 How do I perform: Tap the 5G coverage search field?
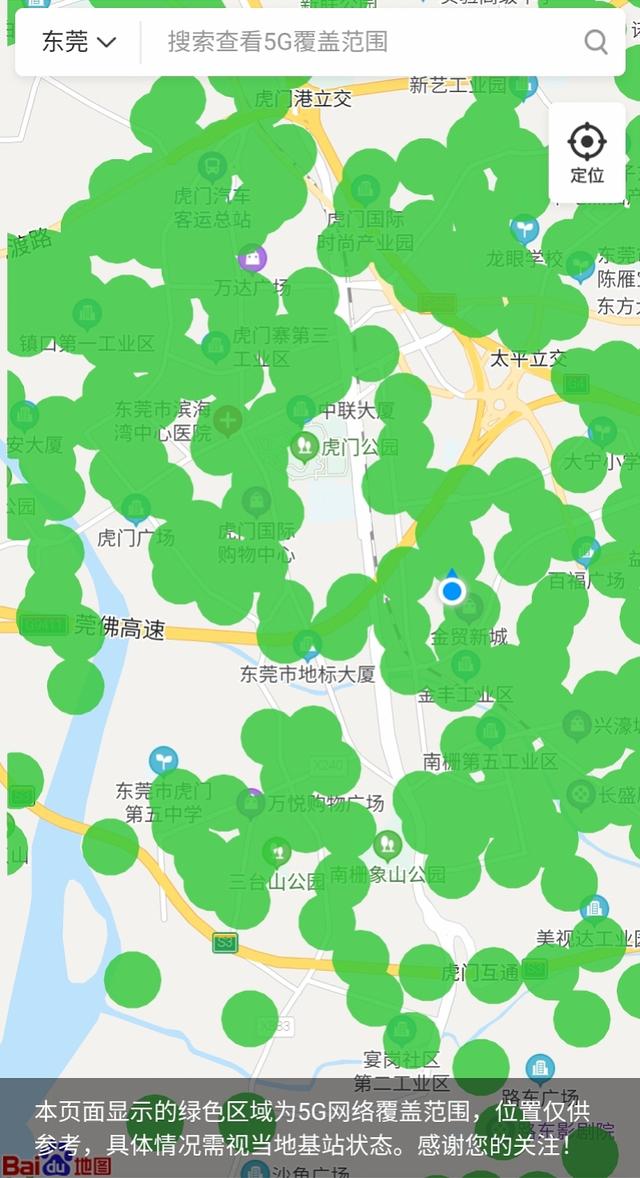point(360,42)
